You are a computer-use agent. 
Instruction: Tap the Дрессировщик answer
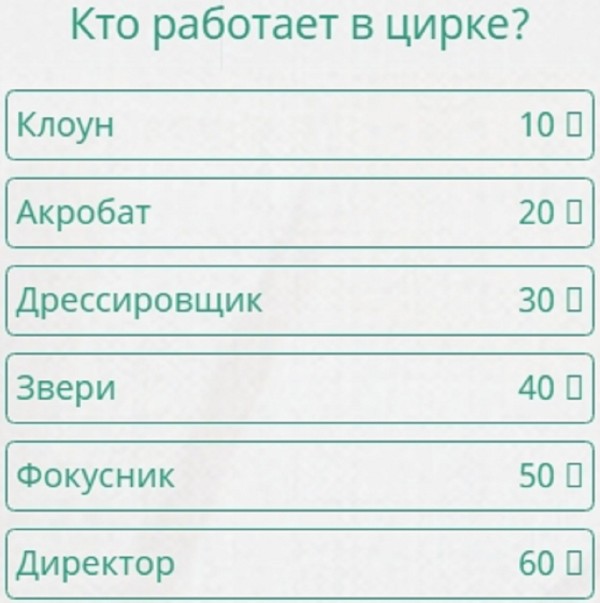(x=300, y=300)
